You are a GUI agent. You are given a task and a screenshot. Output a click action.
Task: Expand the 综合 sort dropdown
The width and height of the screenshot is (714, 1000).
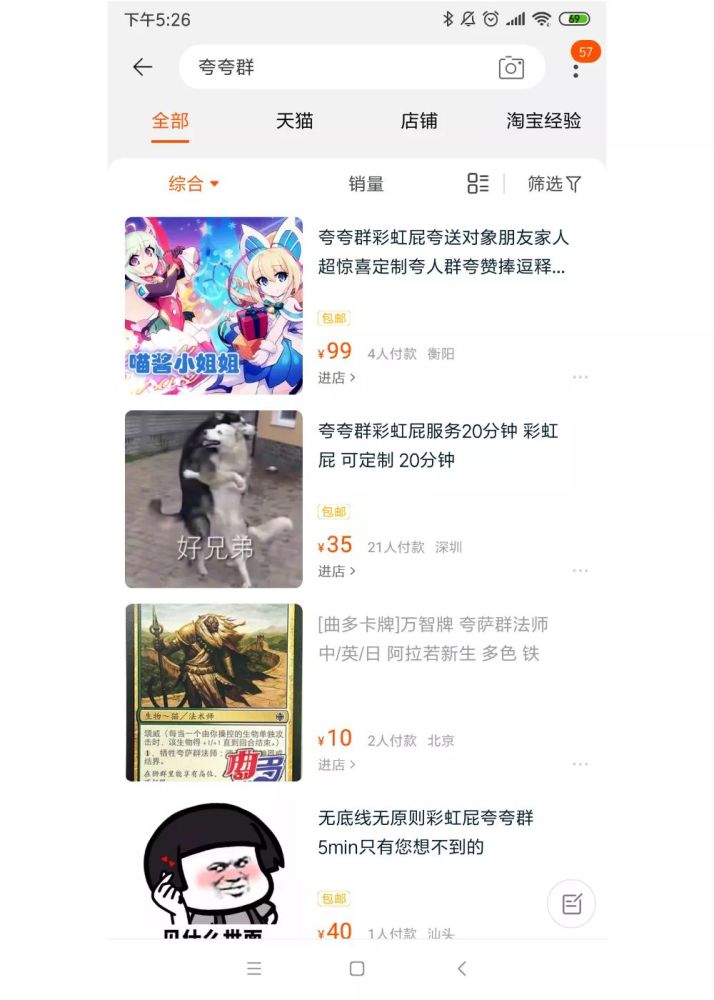(x=193, y=184)
